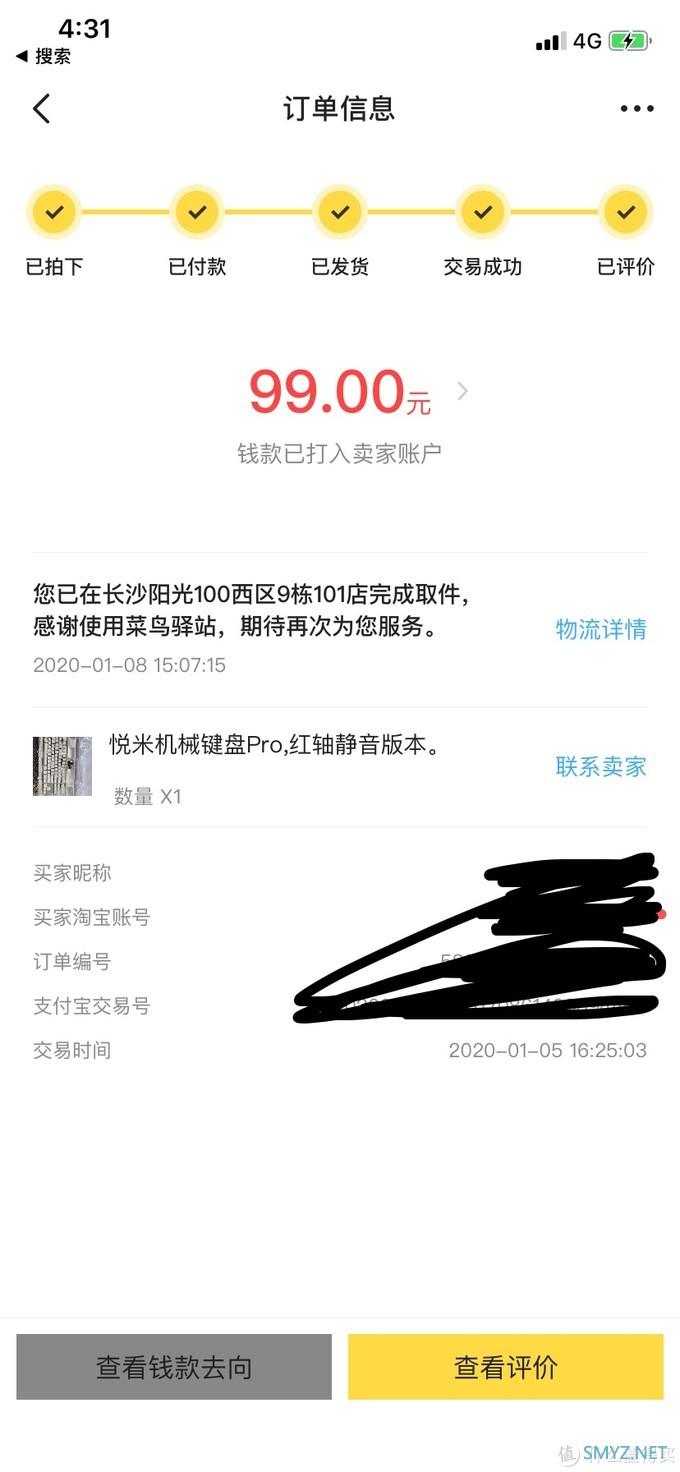This screenshot has height=1472, width=680.
Task: Expand the 99.00元 payment details chevron
Action: 462,391
